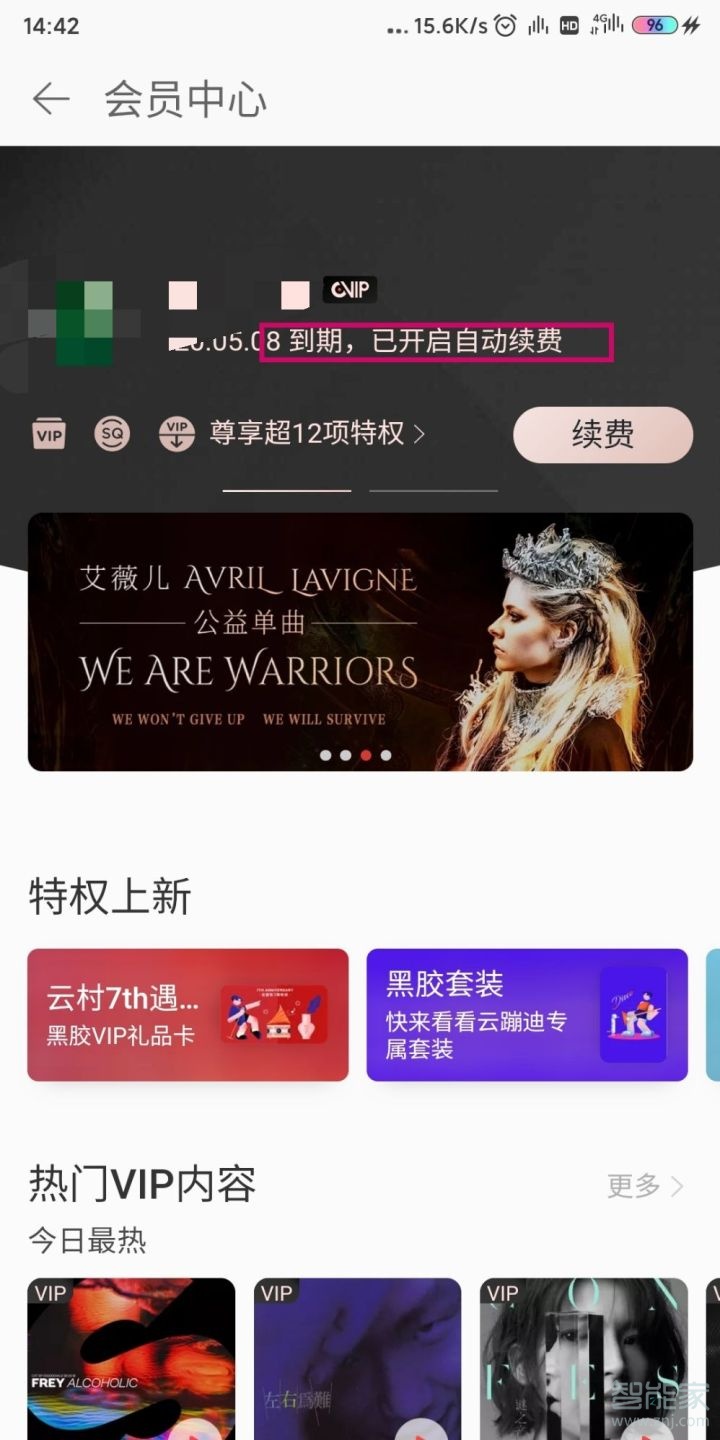Open the Avril Lavigne We Are Warriors banner
This screenshot has height=1440, width=720.
pos(360,640)
